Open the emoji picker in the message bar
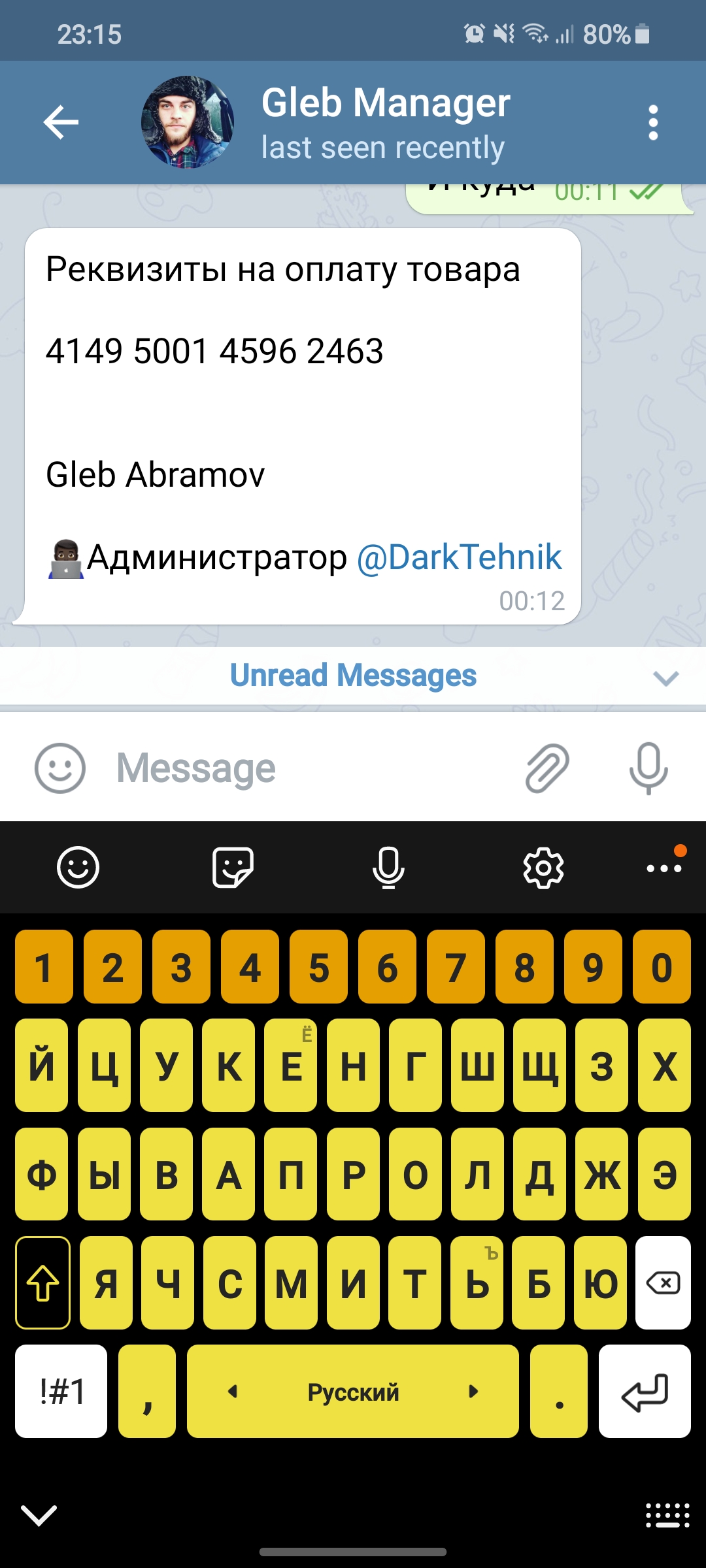706x1568 pixels. click(60, 768)
